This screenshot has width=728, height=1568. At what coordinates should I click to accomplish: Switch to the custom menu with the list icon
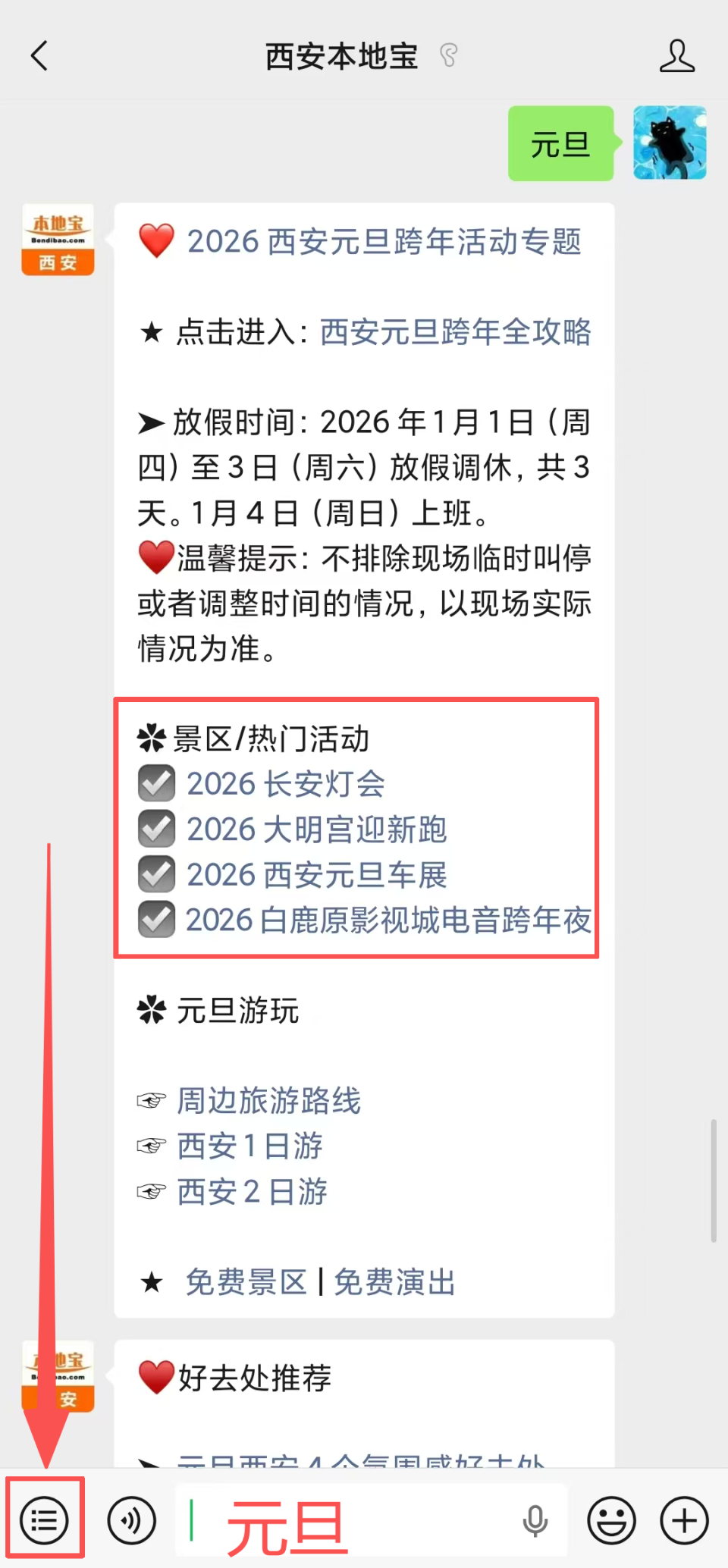click(44, 1520)
